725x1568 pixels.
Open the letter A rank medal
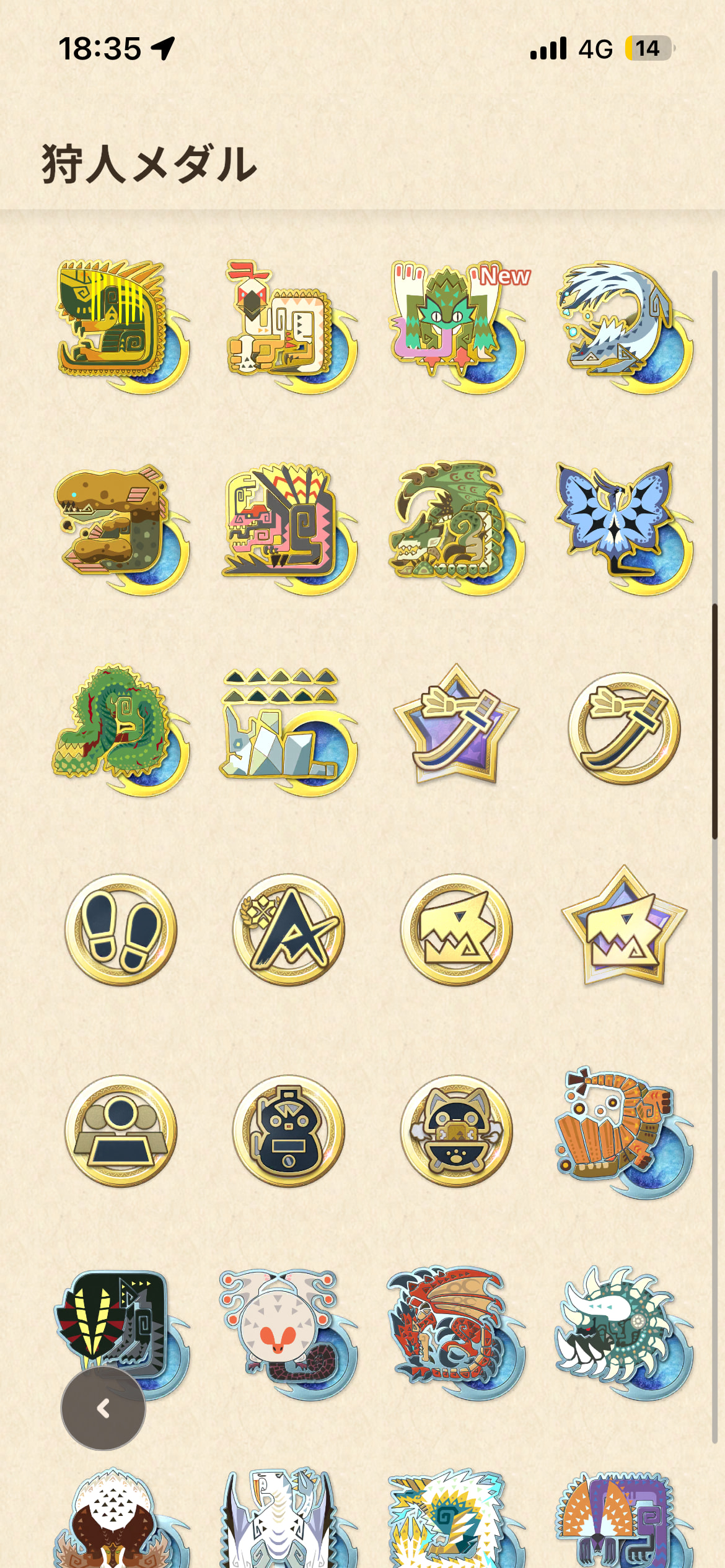[289, 930]
